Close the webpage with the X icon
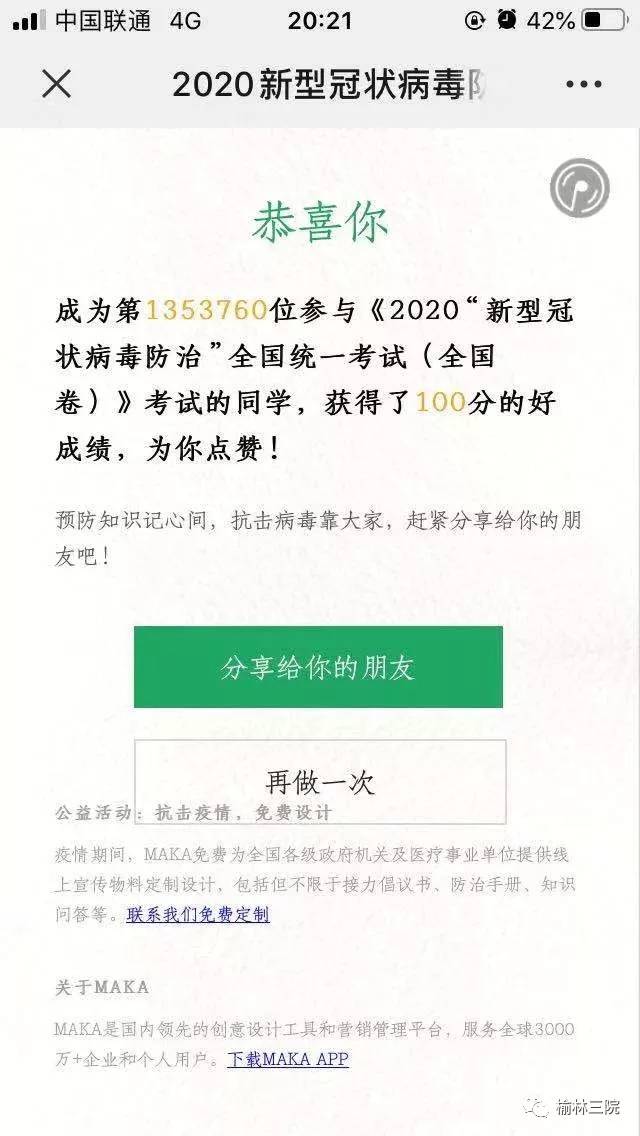This screenshot has height=1136, width=640. 57,84
